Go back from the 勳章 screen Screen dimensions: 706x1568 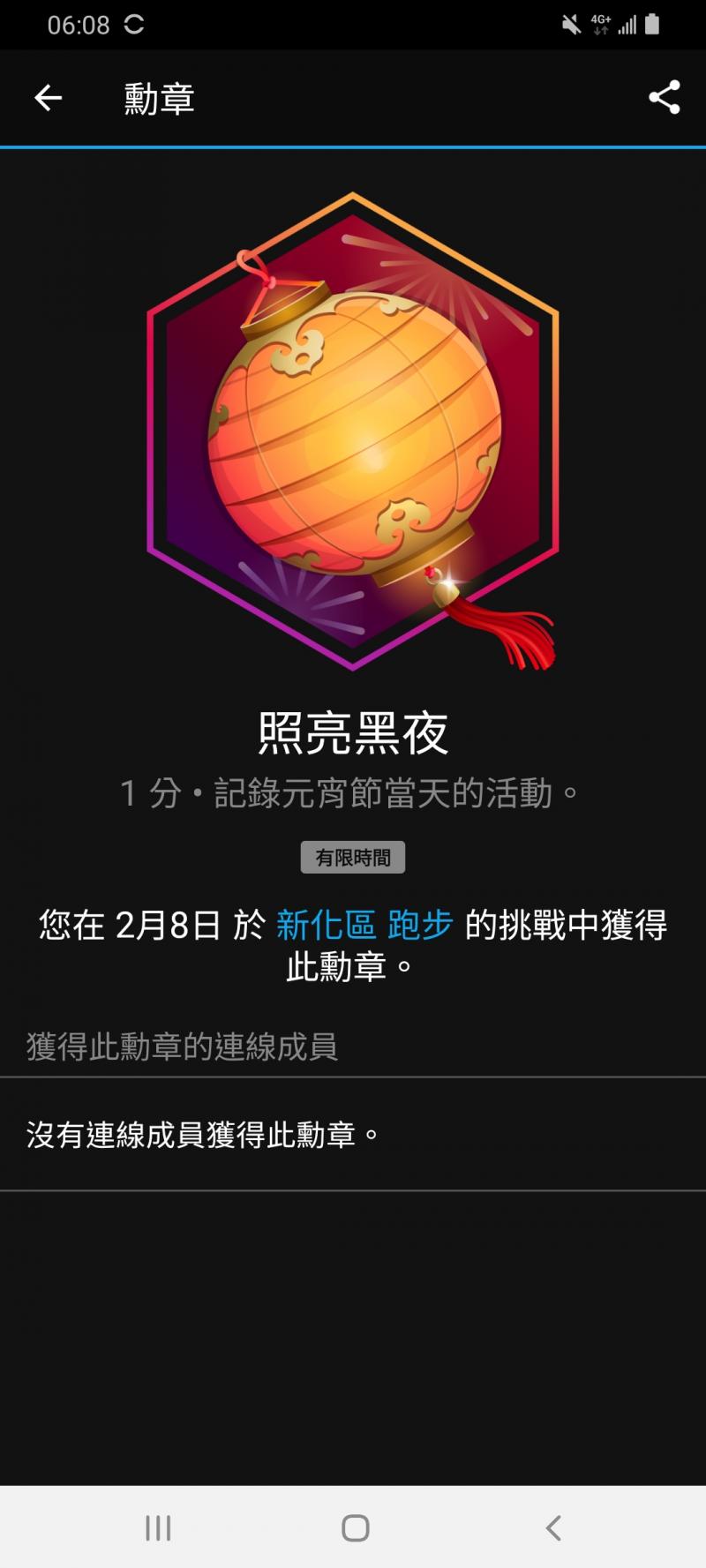click(x=49, y=98)
